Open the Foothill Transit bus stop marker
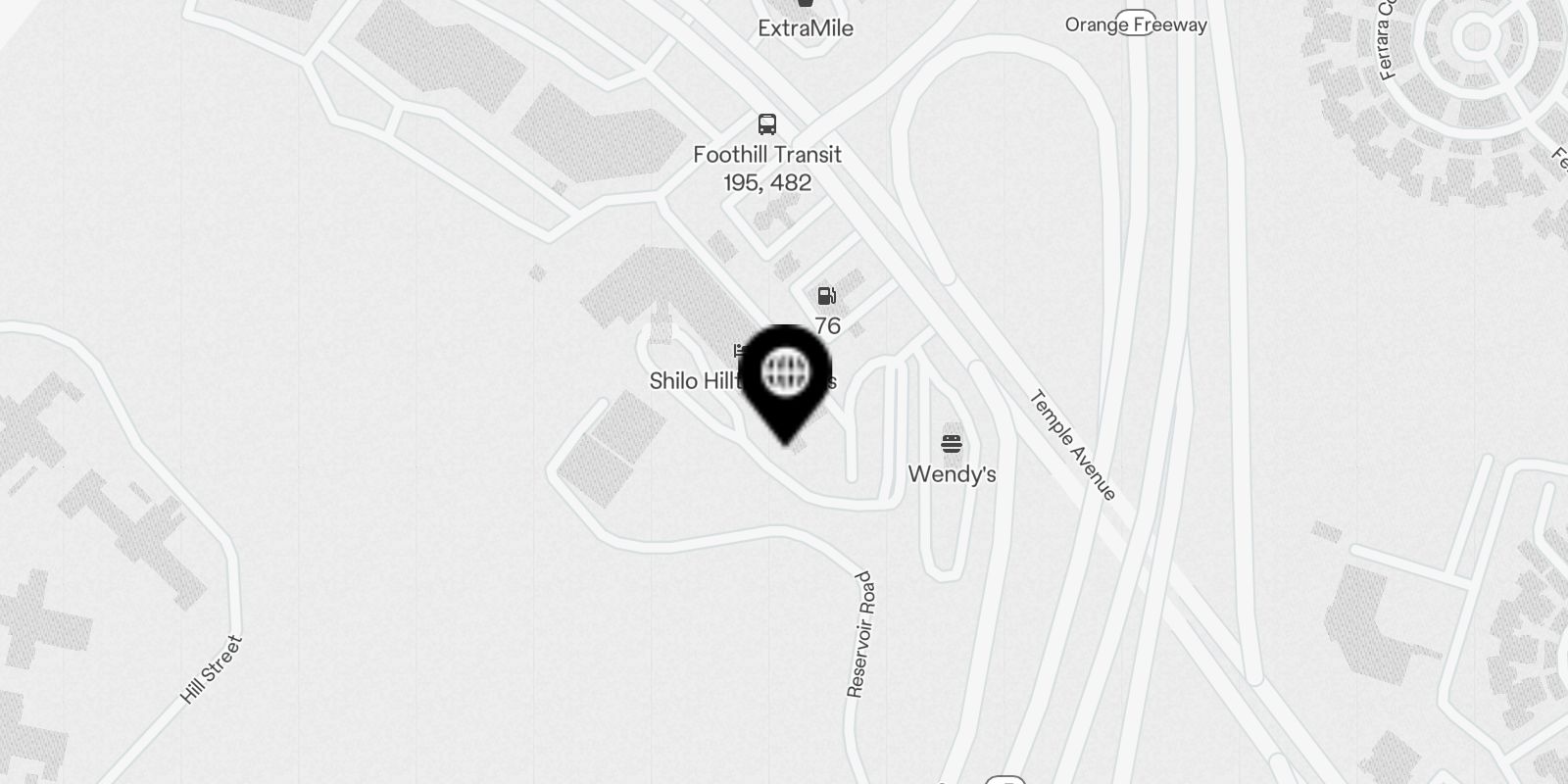The image size is (1568, 784). click(767, 125)
